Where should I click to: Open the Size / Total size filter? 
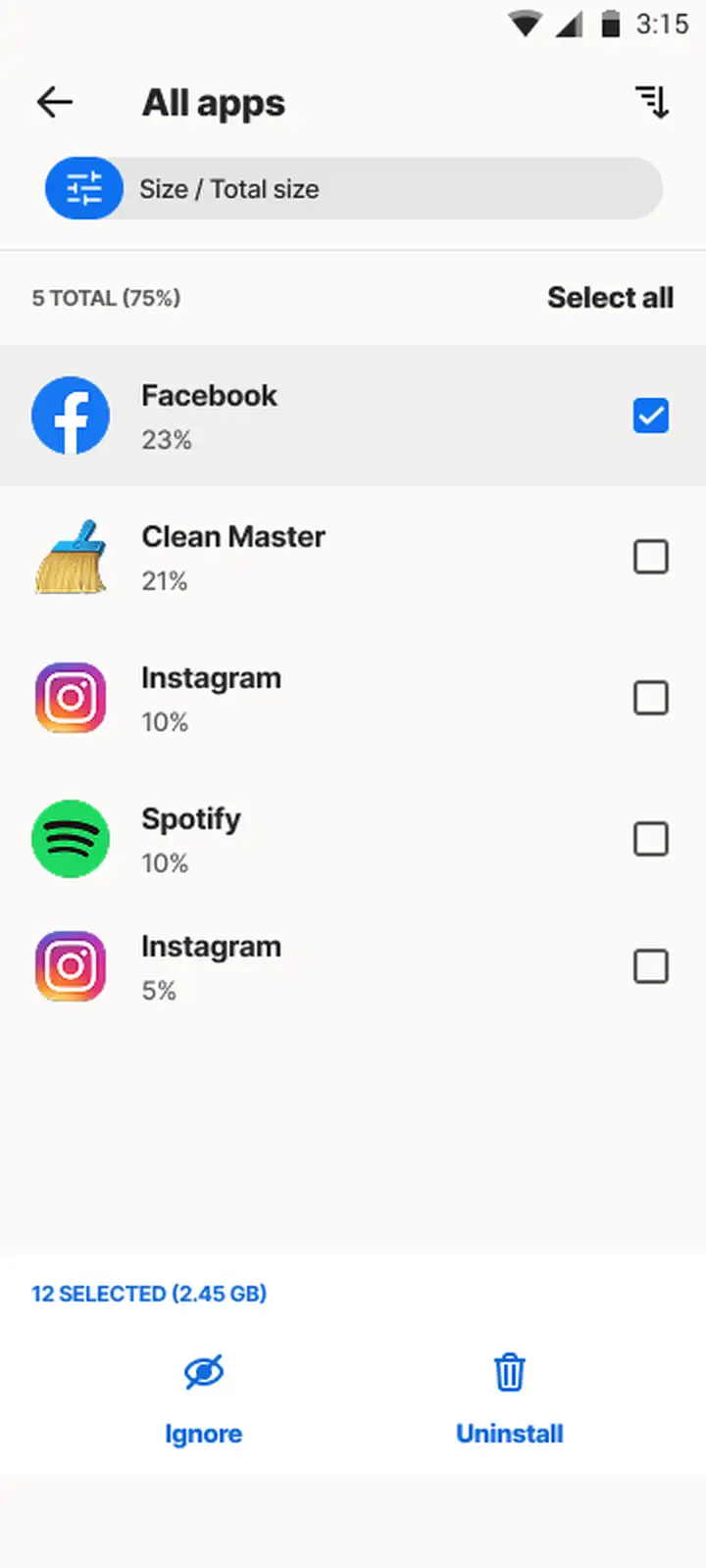(353, 188)
